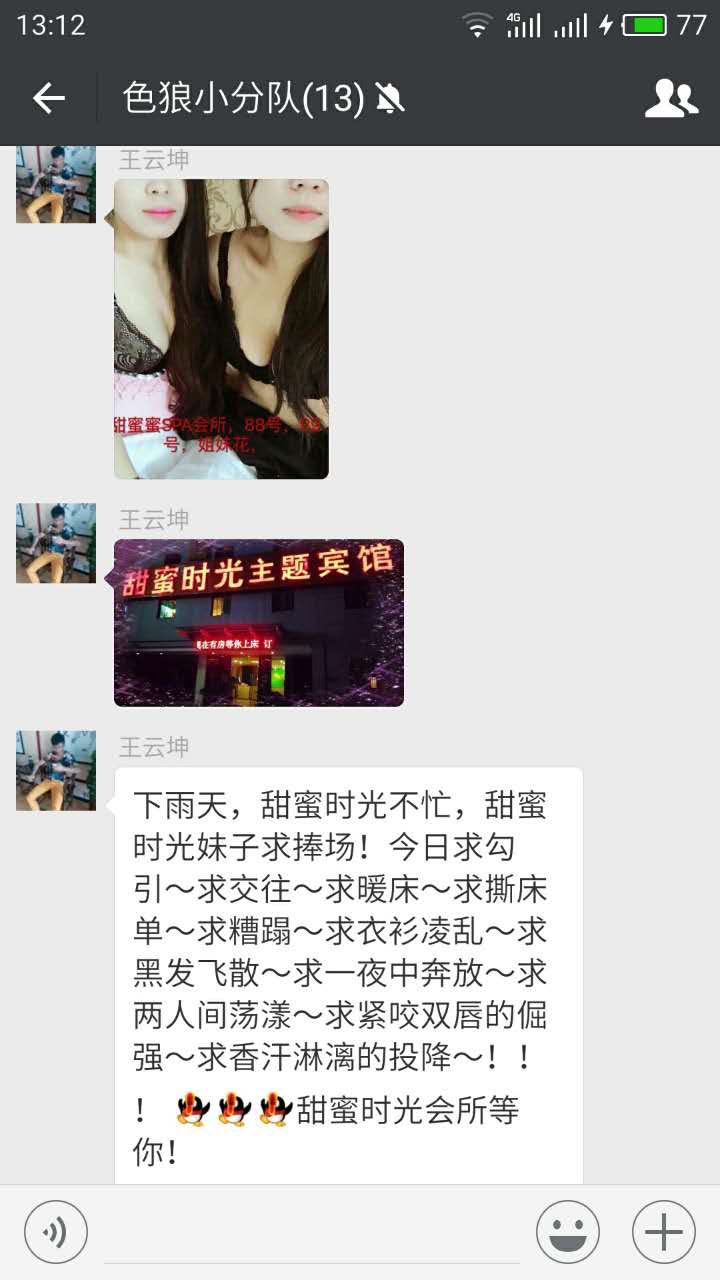Go back from the group chat

[x=48, y=98]
